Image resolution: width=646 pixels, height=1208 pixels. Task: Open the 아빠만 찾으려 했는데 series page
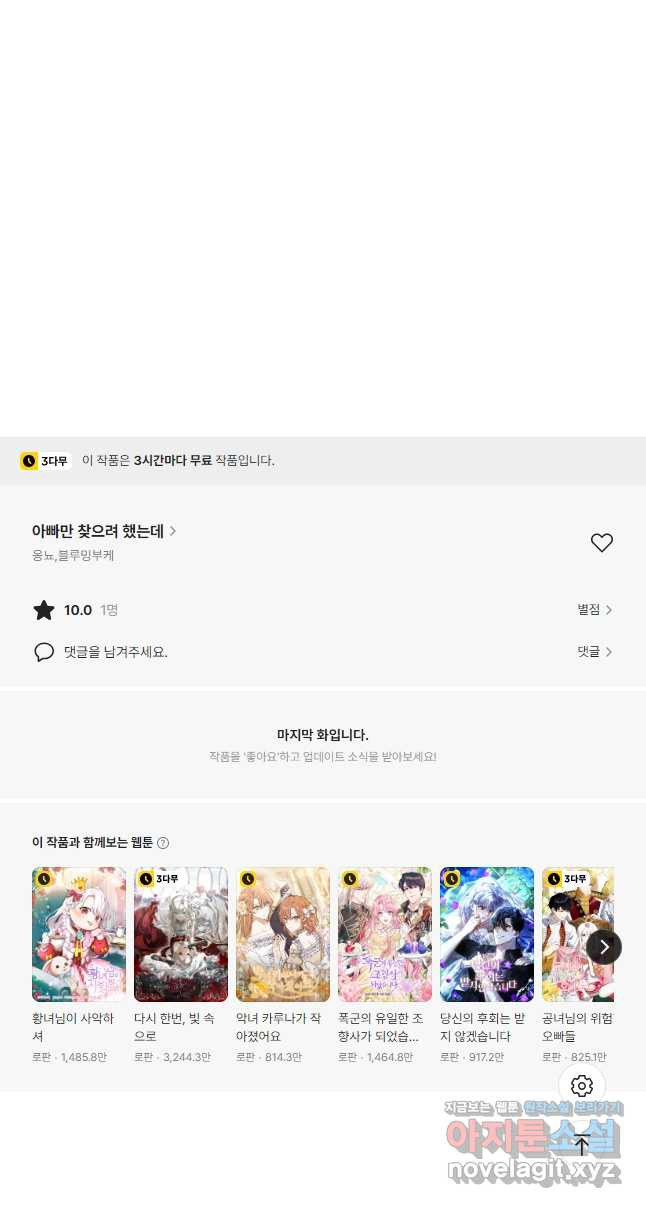pos(103,531)
